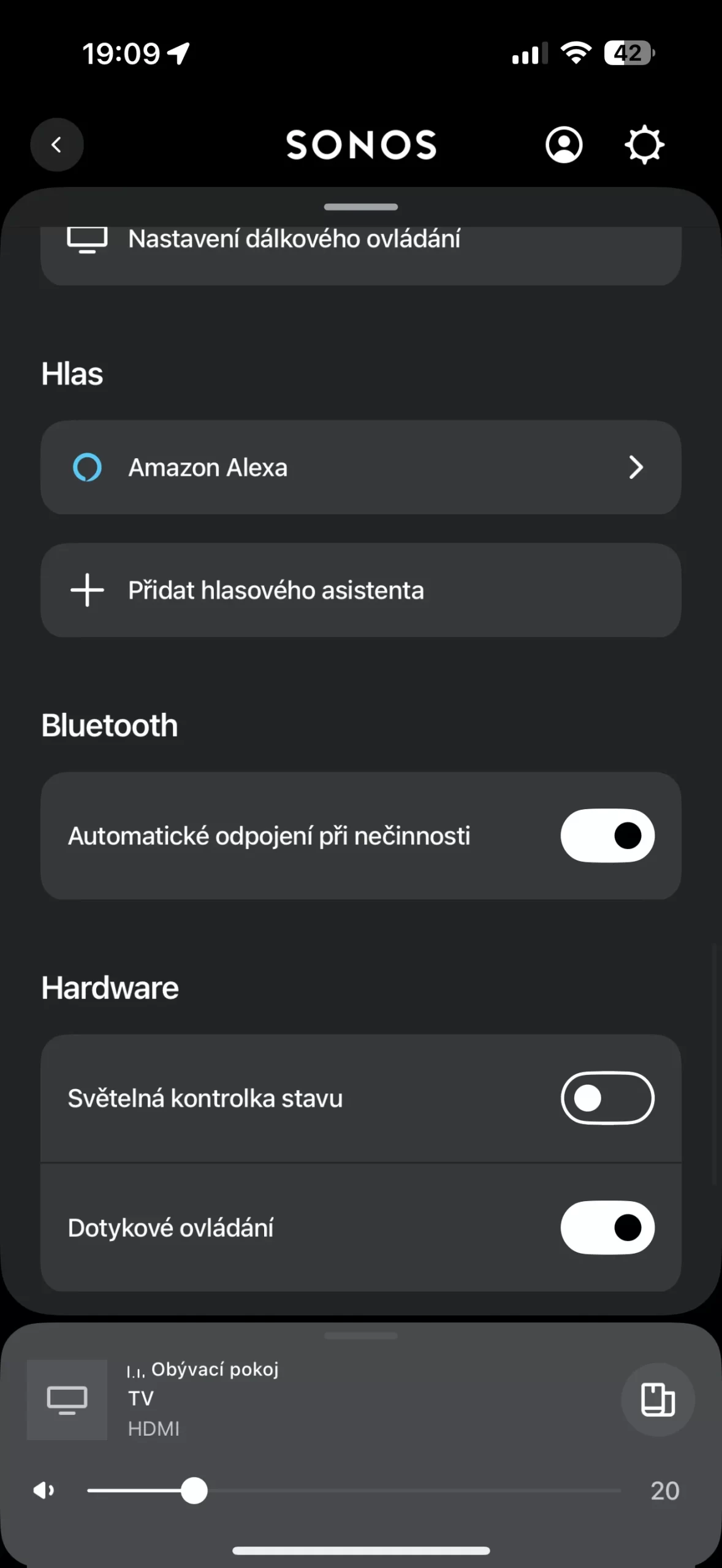This screenshot has height=1568, width=722.
Task: Mute the volume speaker icon
Action: point(44,1490)
